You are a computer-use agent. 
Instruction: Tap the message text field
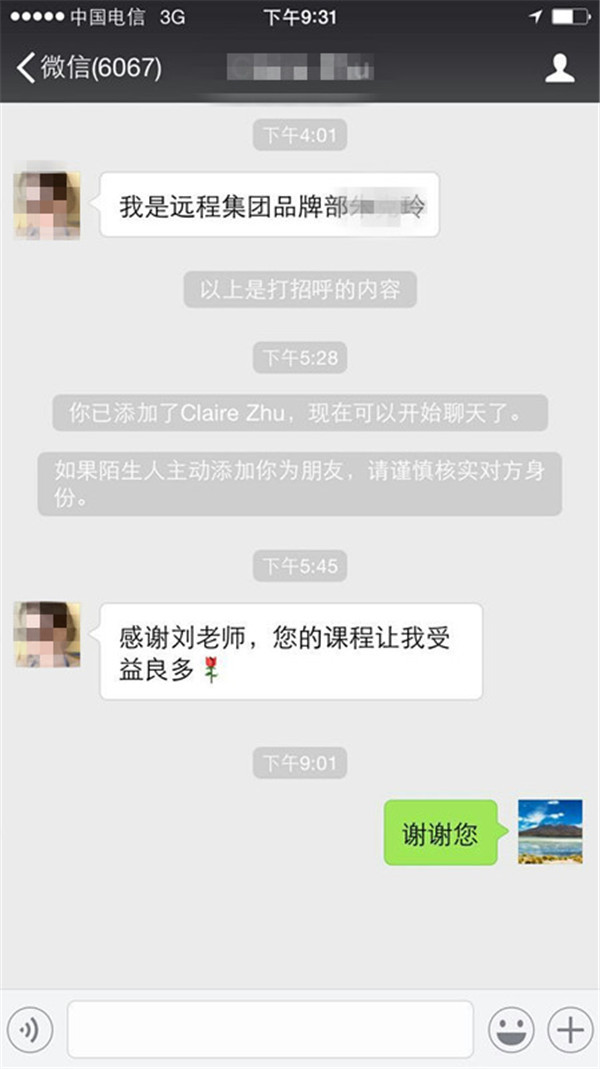270,1029
